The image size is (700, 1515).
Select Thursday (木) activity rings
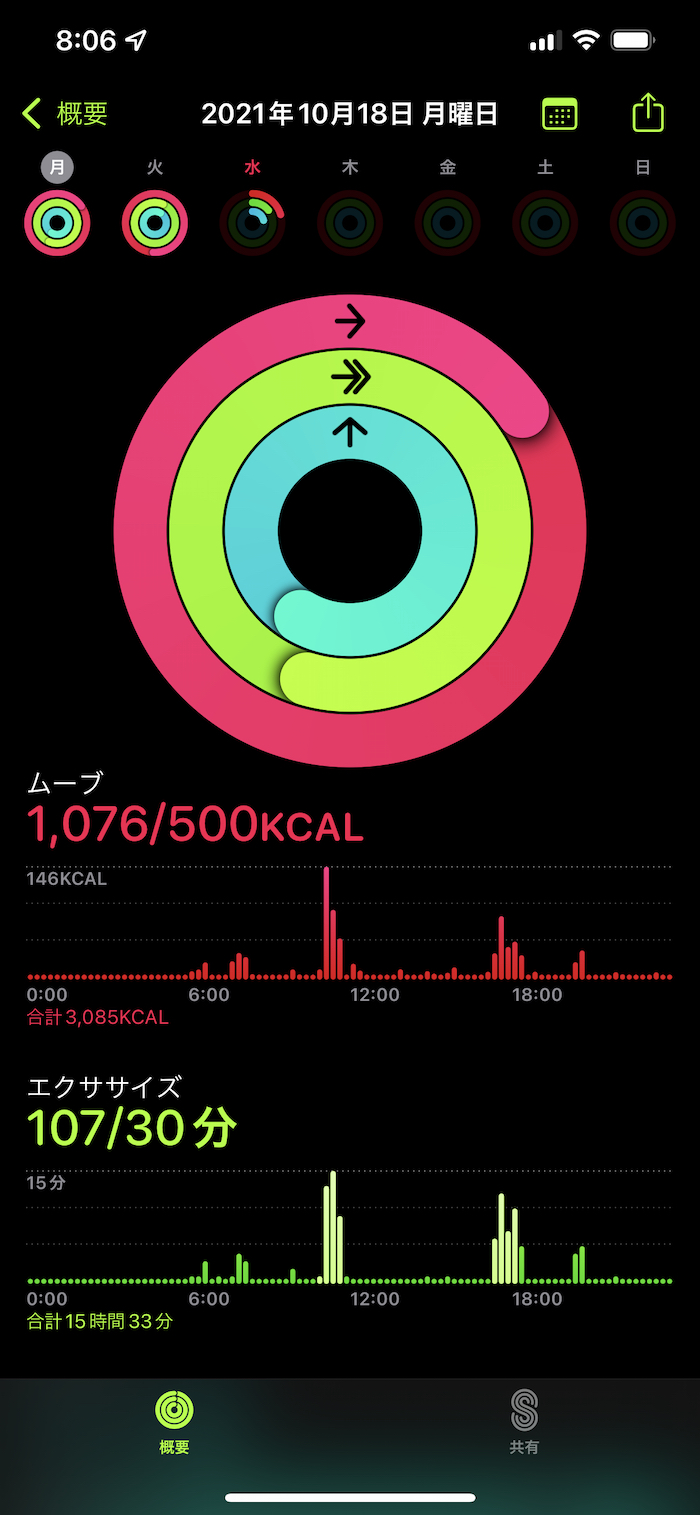tap(350, 222)
